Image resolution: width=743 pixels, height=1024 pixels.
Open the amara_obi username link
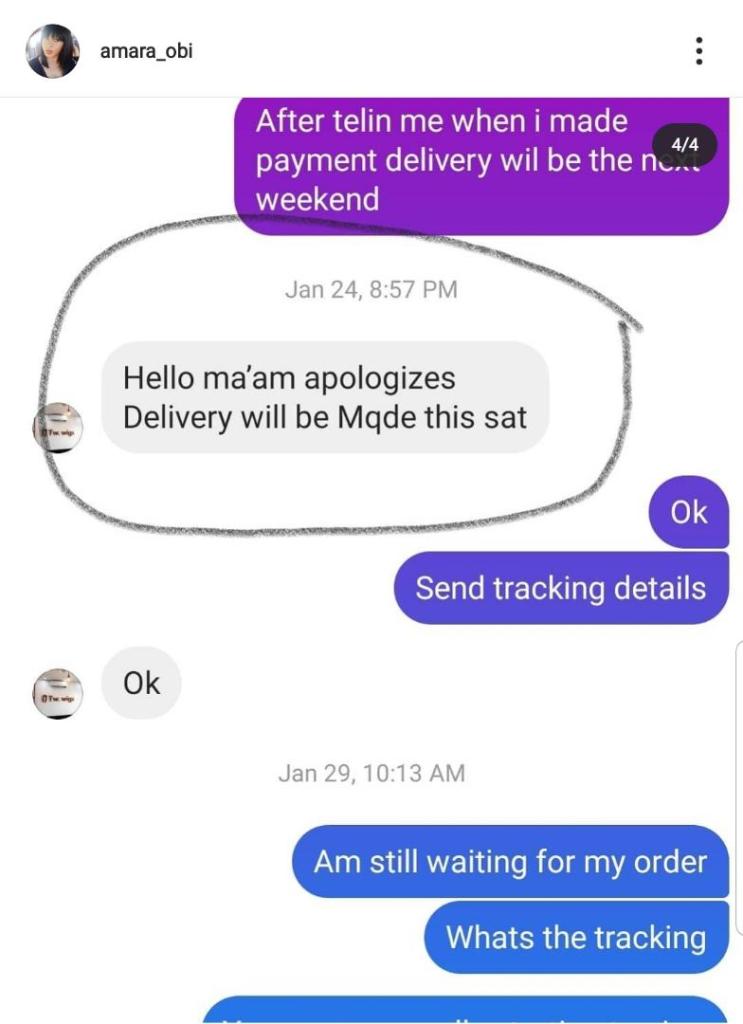click(x=146, y=51)
